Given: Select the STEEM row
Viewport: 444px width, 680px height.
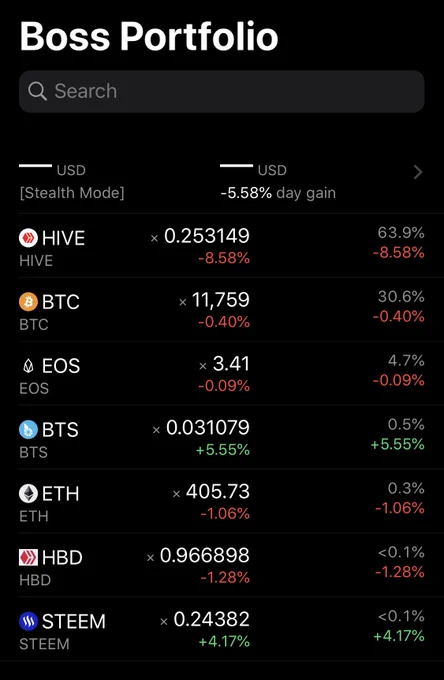Looking at the screenshot, I should (222, 628).
